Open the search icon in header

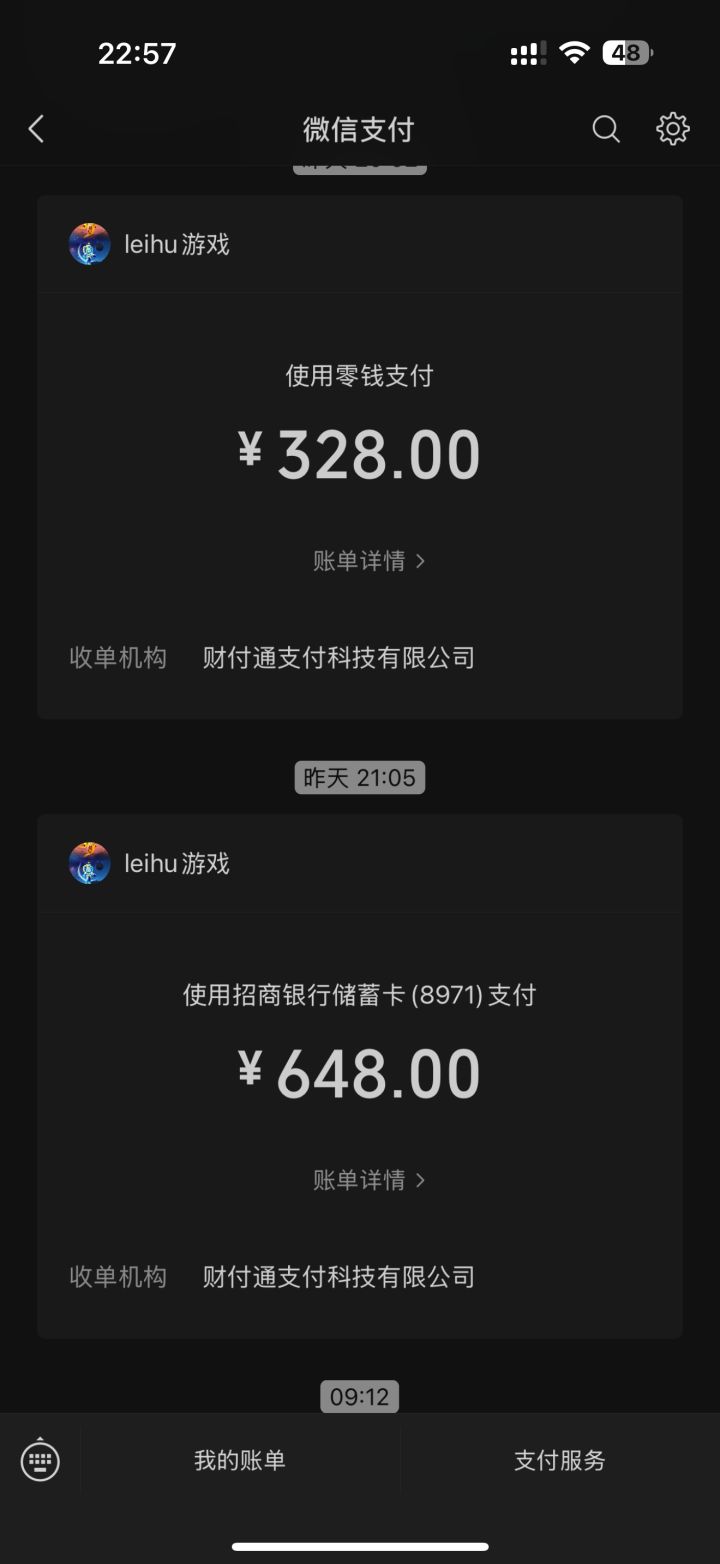tap(606, 129)
